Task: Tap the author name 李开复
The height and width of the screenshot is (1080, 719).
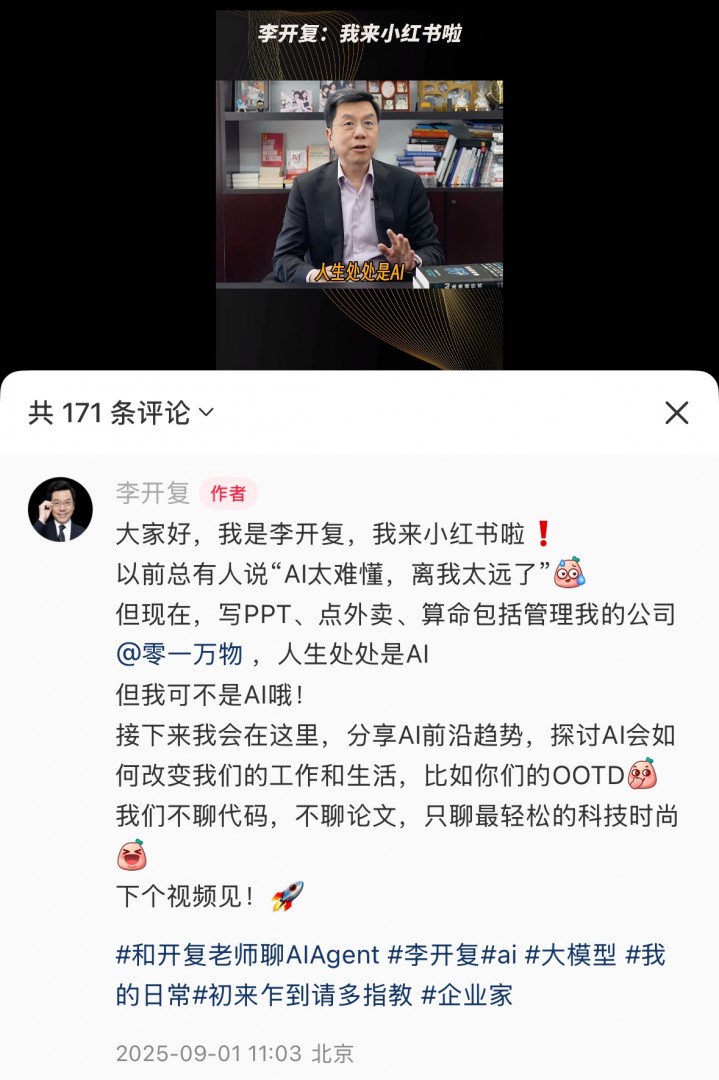Action: tap(153, 492)
